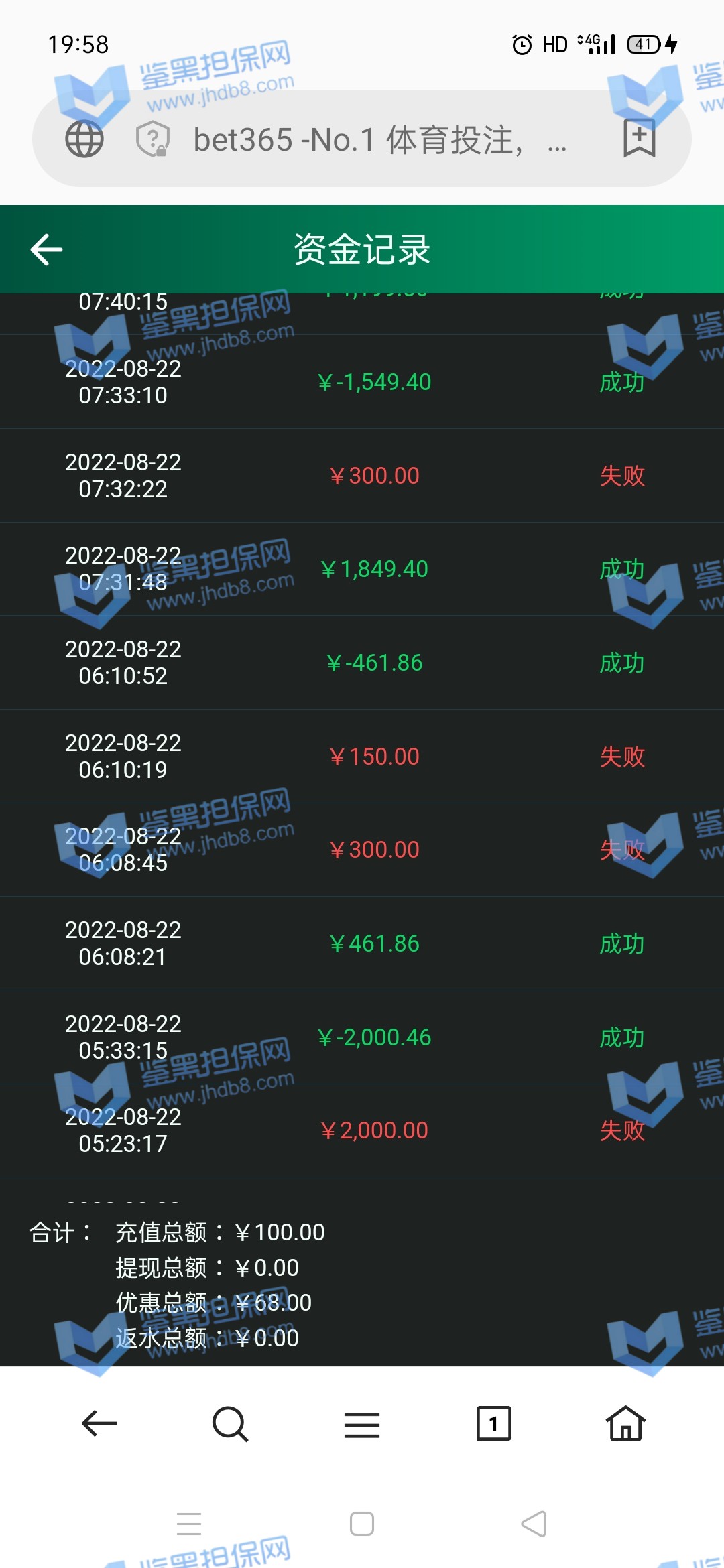View site security info via shield icon
This screenshot has width=724, height=1568.
153,139
